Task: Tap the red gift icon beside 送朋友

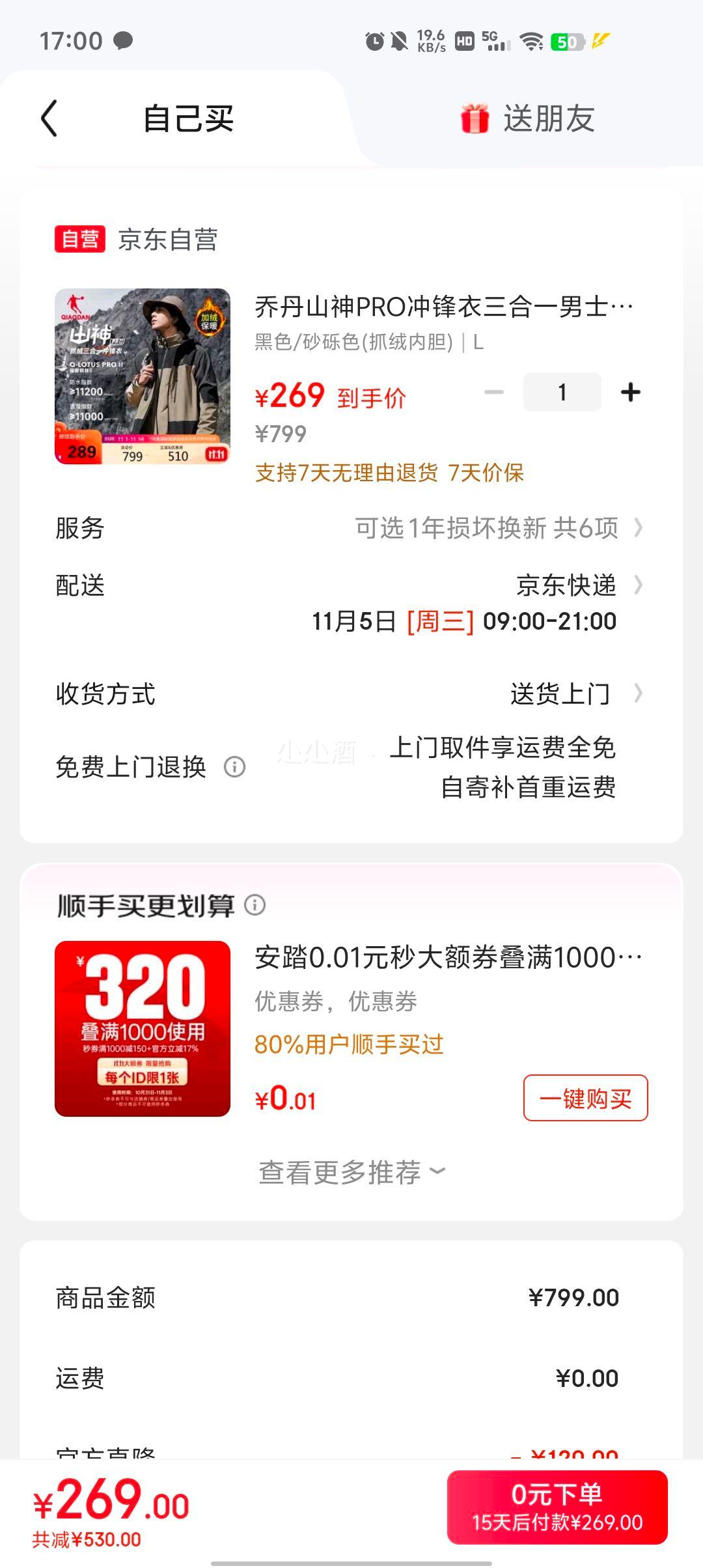Action: [475, 119]
